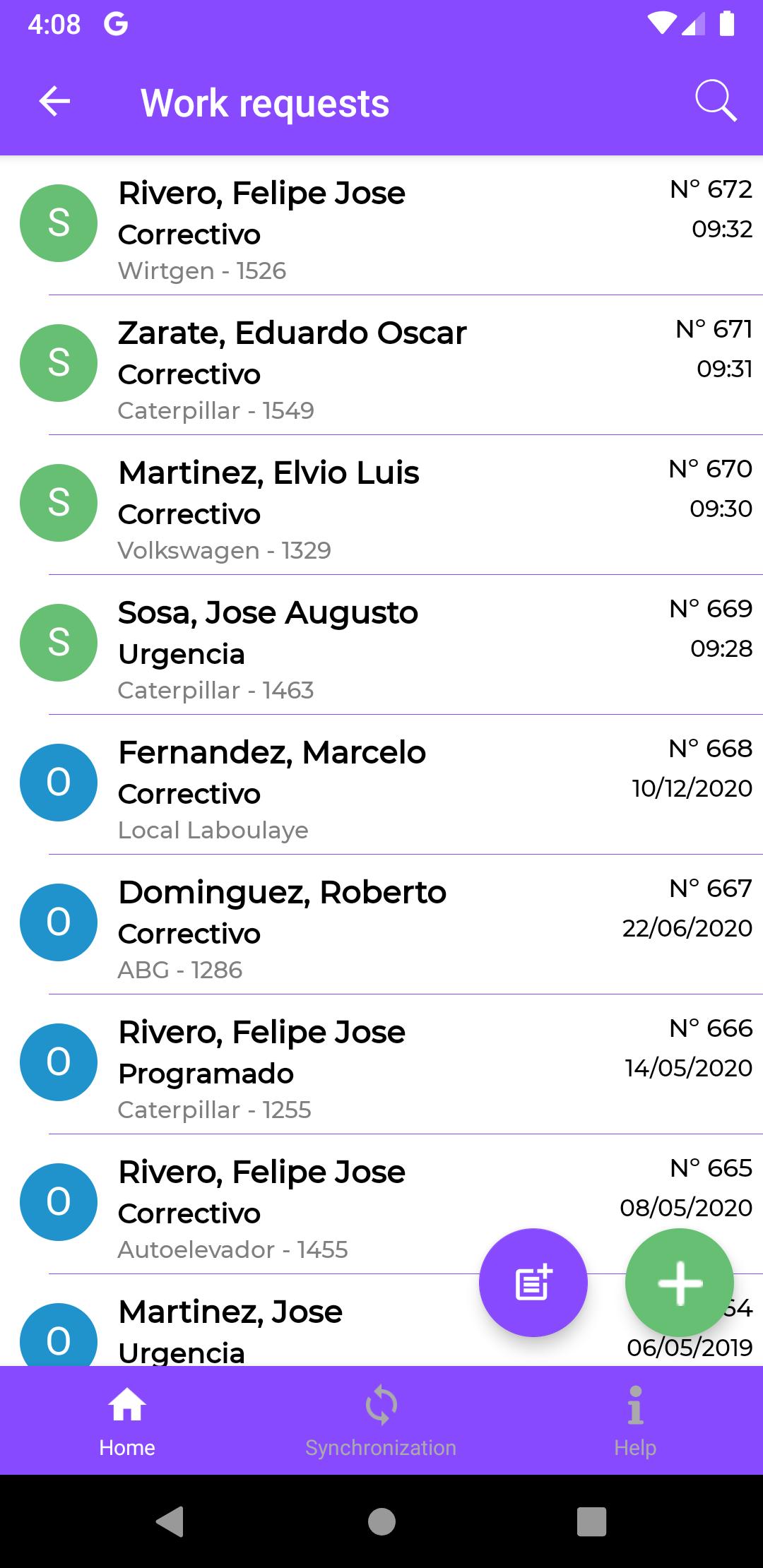
Task: Open Martinez, Jose's request
Action: (240, 1321)
